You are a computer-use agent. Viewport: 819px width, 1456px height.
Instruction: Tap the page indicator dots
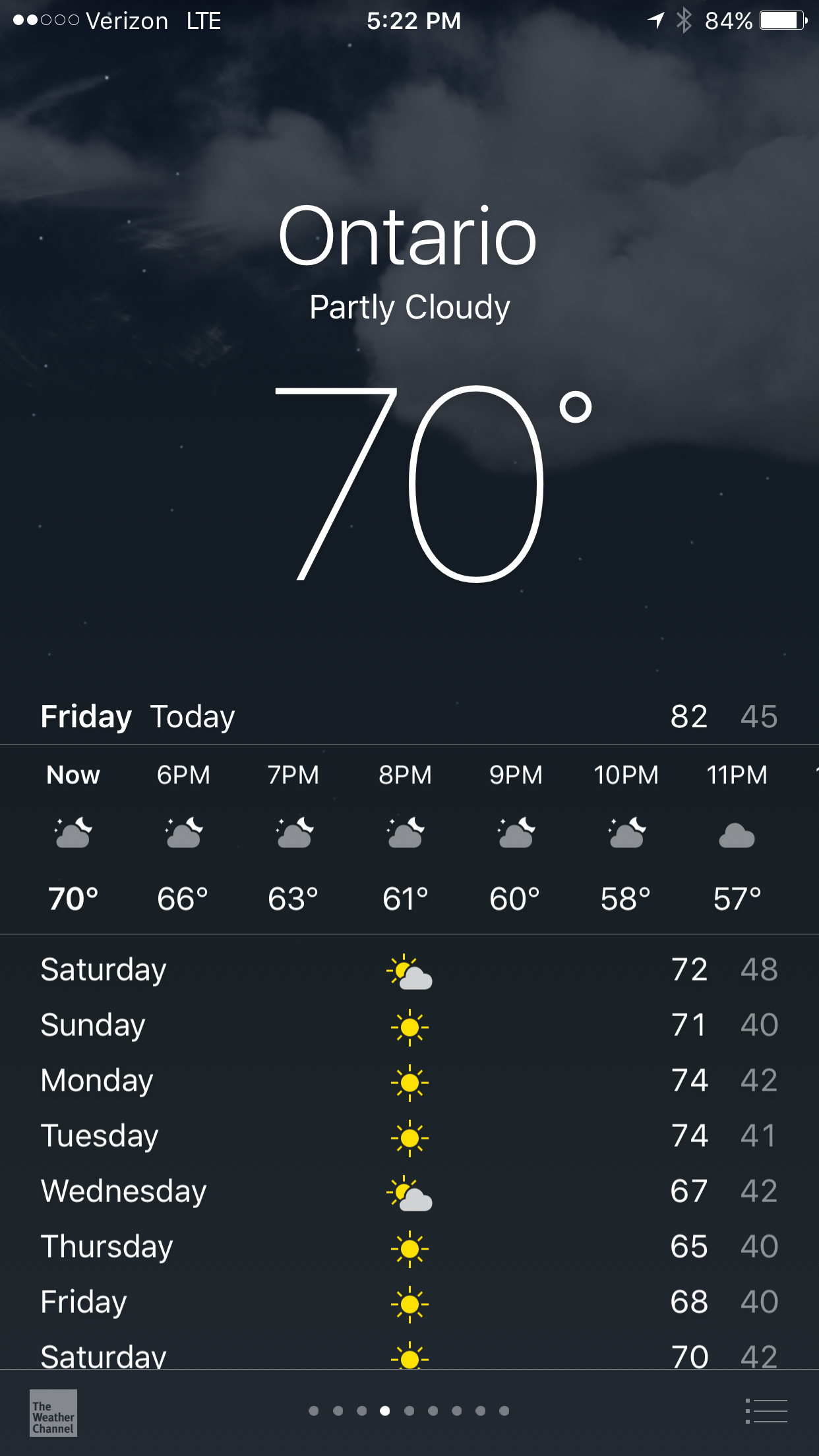pos(409,1411)
